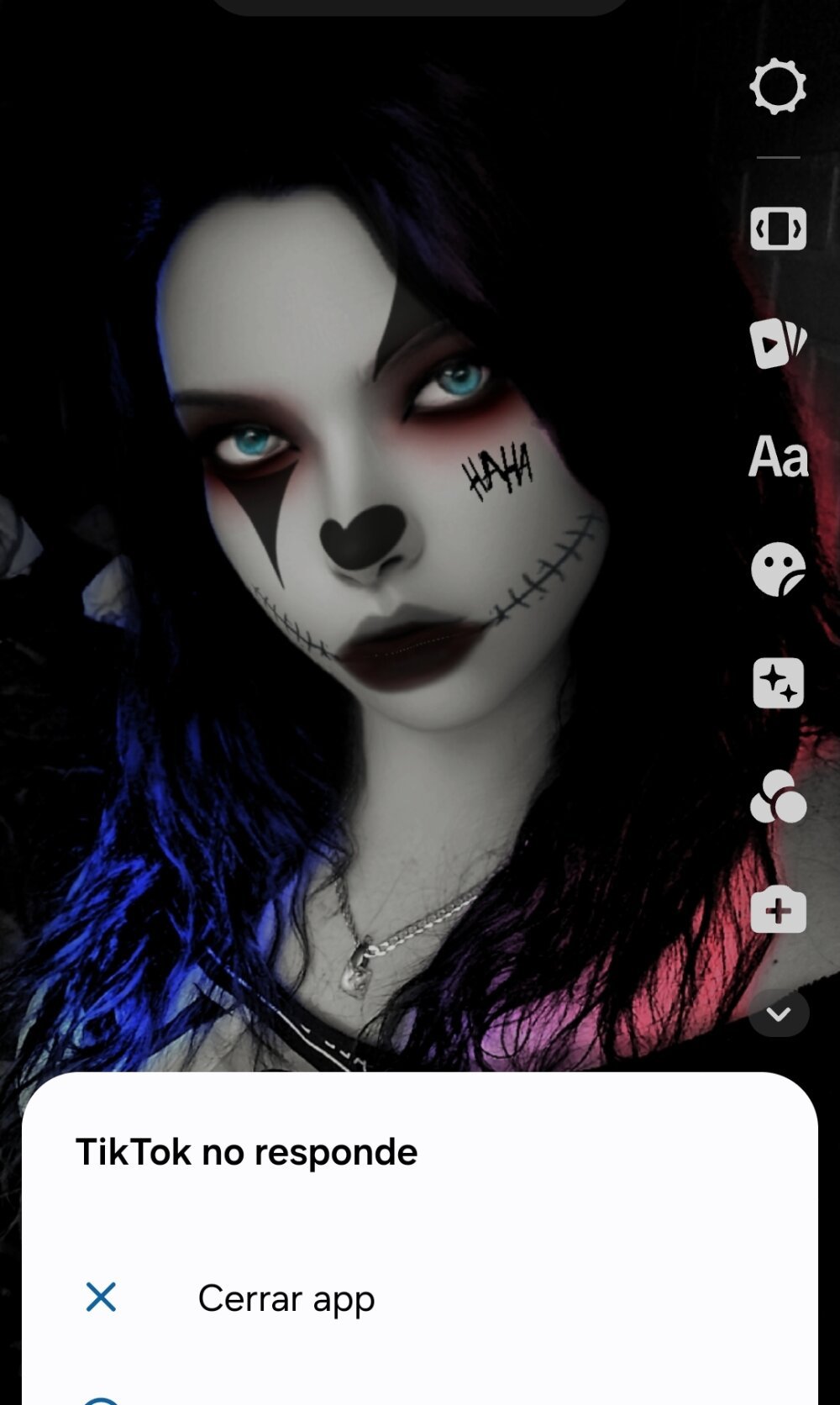
Task: Tap the plus folder icon
Action: 778,910
